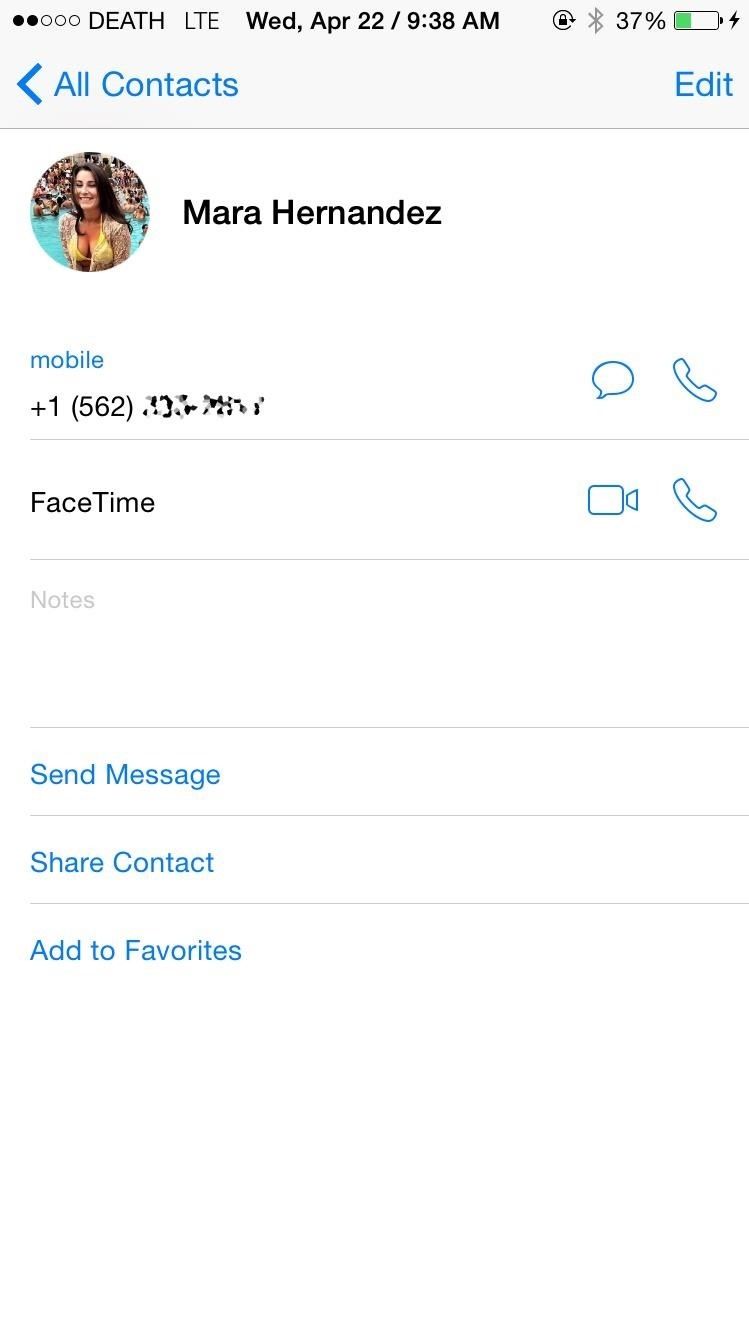Add Mara Hernandez to Favorites
749x1334 pixels.
[x=136, y=950]
